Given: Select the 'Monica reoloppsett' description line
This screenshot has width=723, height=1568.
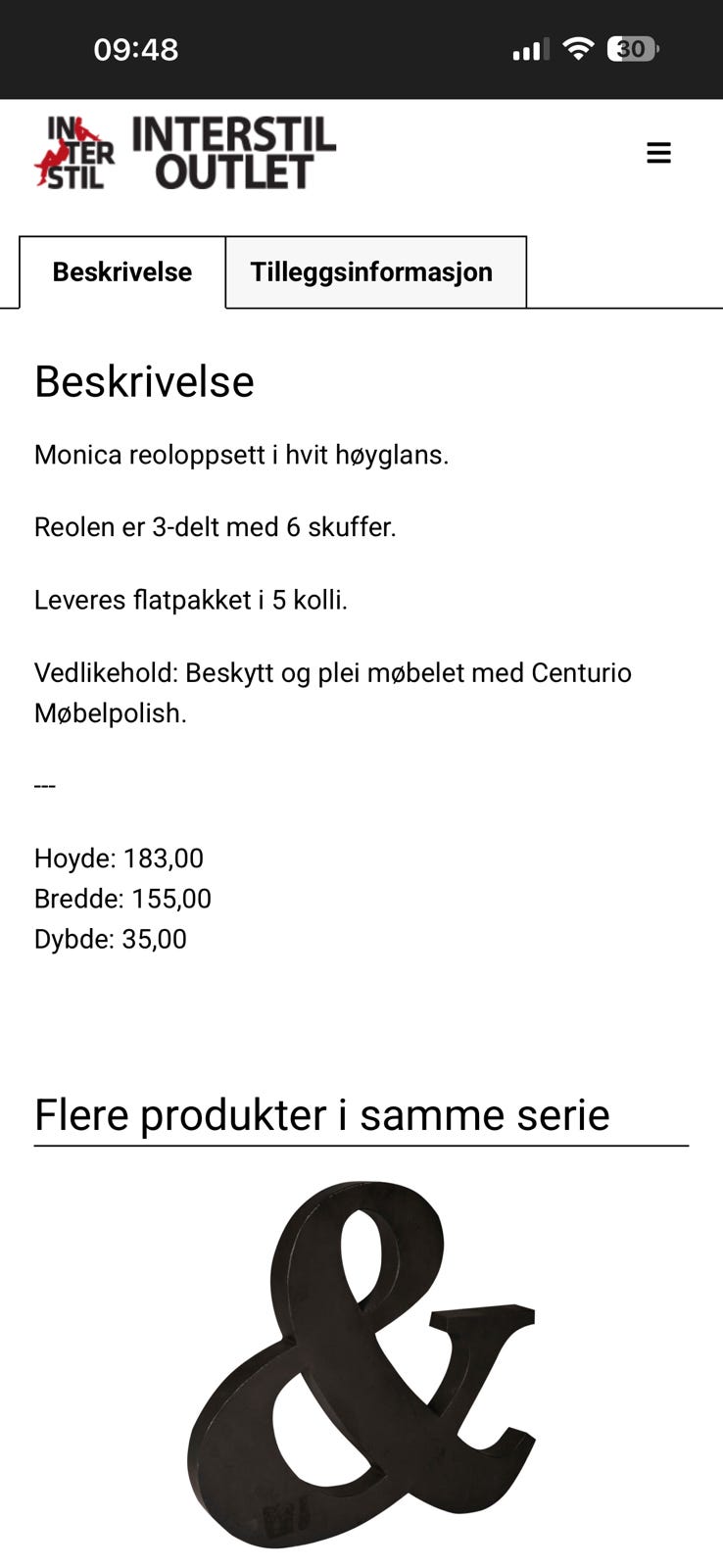Looking at the screenshot, I should [x=242, y=454].
